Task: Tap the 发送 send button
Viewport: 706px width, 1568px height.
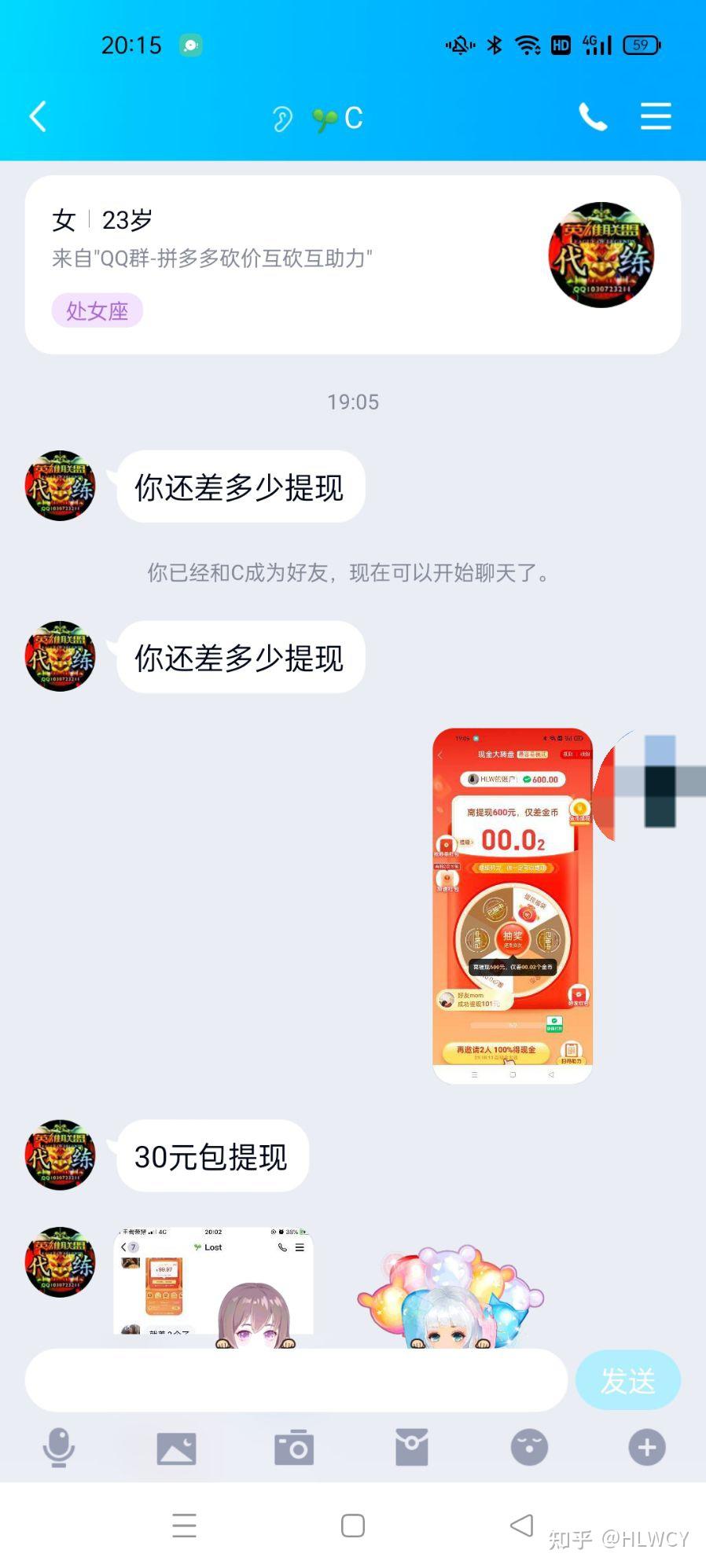Action: tap(627, 1380)
